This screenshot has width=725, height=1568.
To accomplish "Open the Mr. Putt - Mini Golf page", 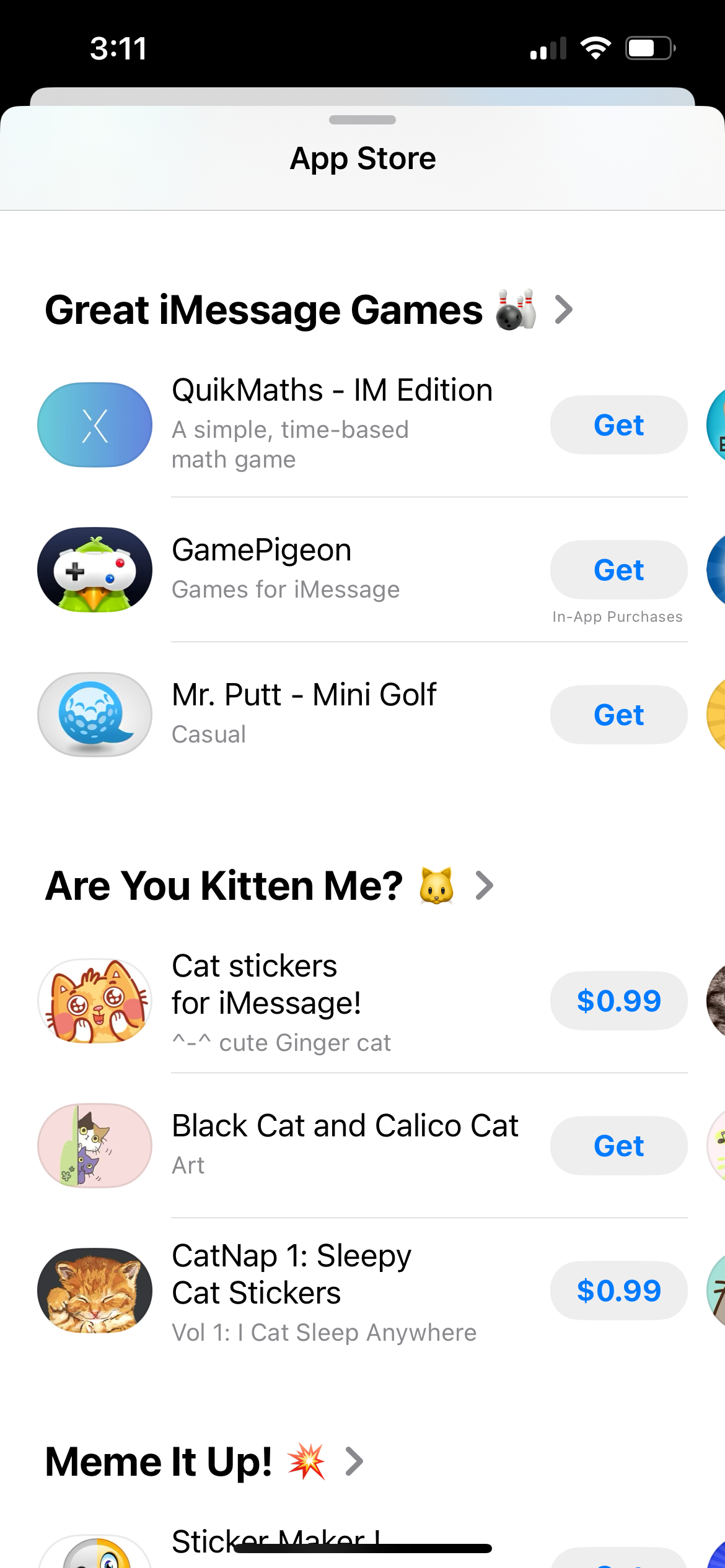I will click(x=304, y=695).
